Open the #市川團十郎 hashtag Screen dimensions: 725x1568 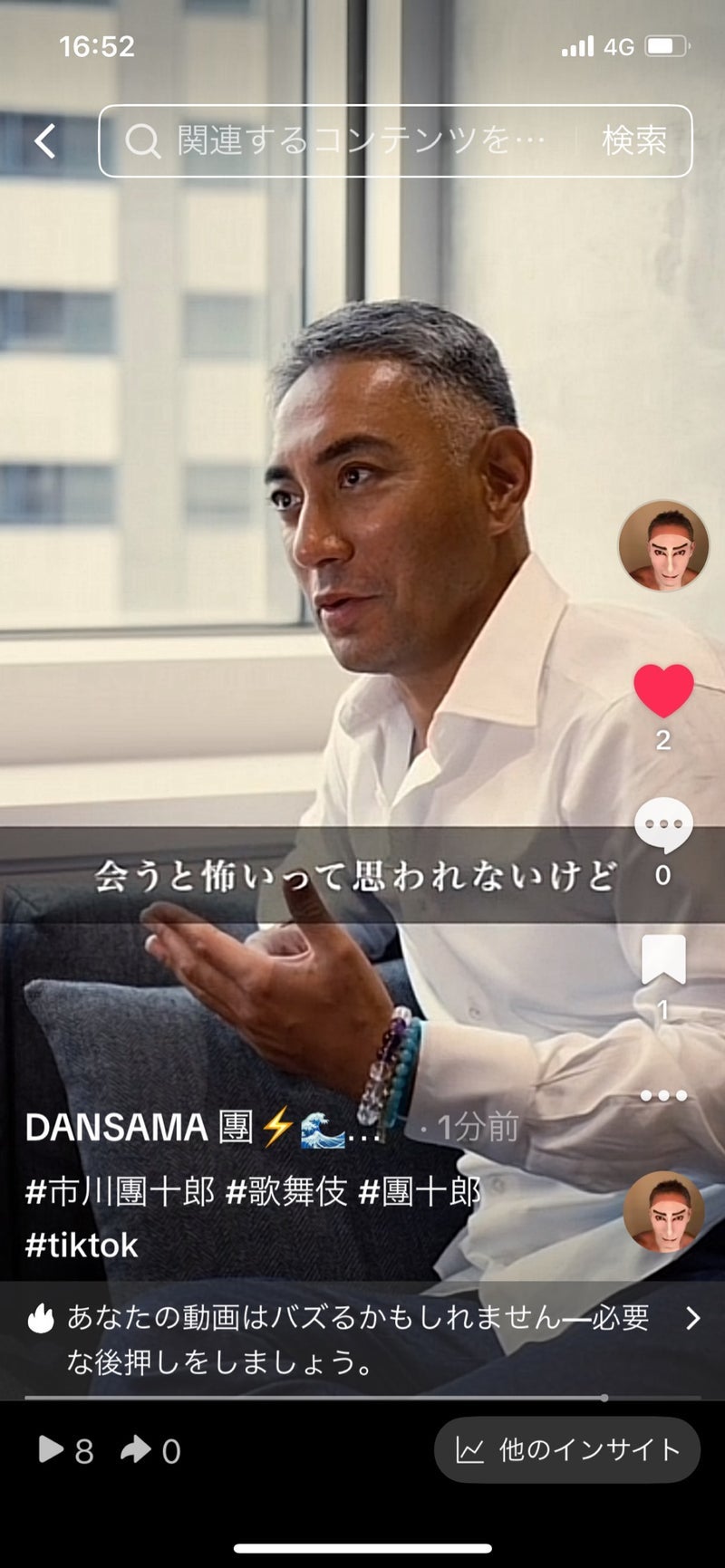click(x=120, y=1192)
